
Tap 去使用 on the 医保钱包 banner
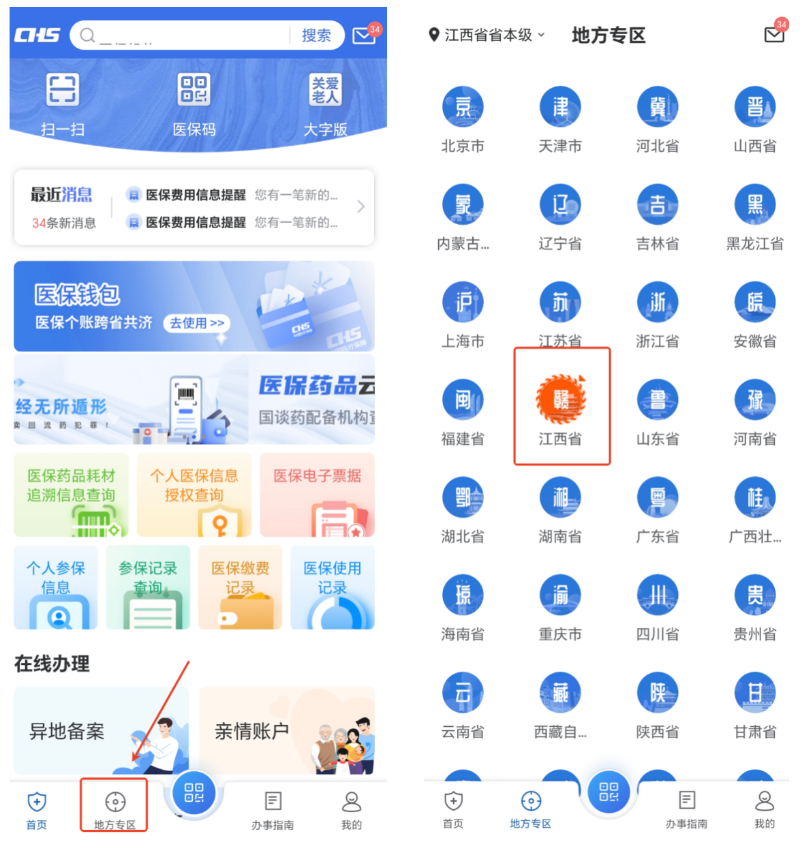tap(196, 323)
